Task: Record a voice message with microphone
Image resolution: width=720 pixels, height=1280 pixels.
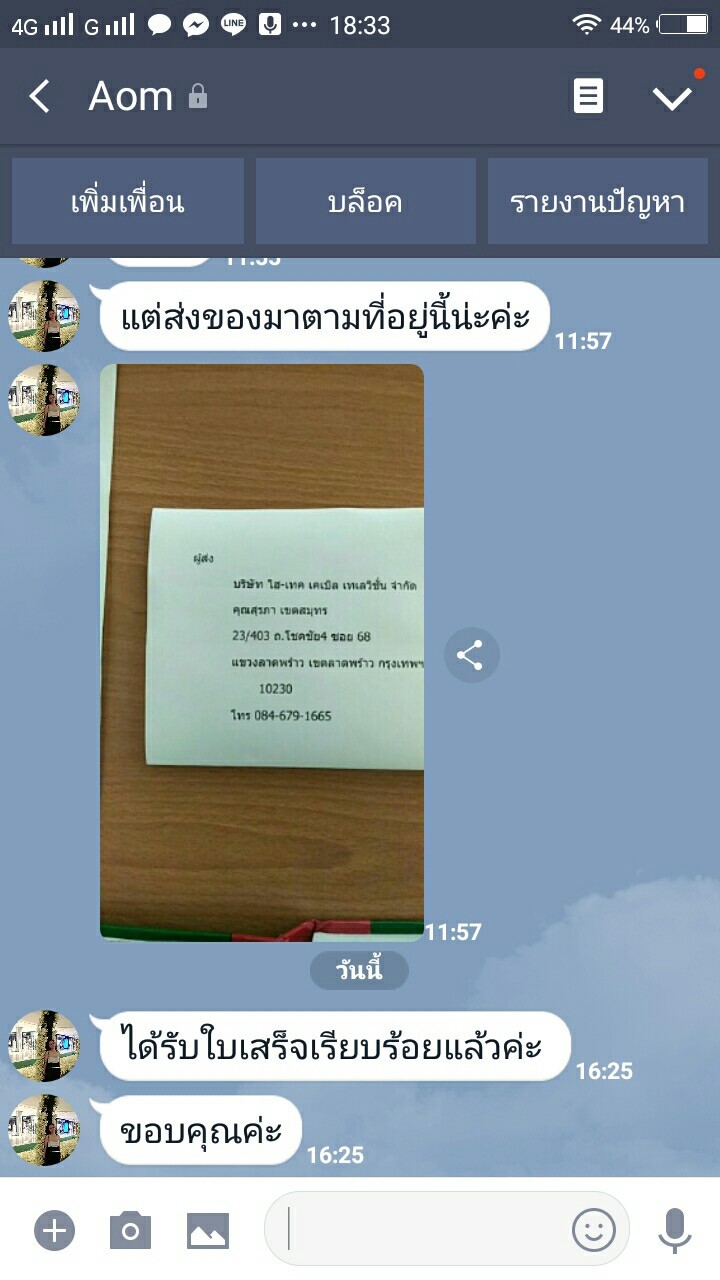Action: pos(675,1230)
